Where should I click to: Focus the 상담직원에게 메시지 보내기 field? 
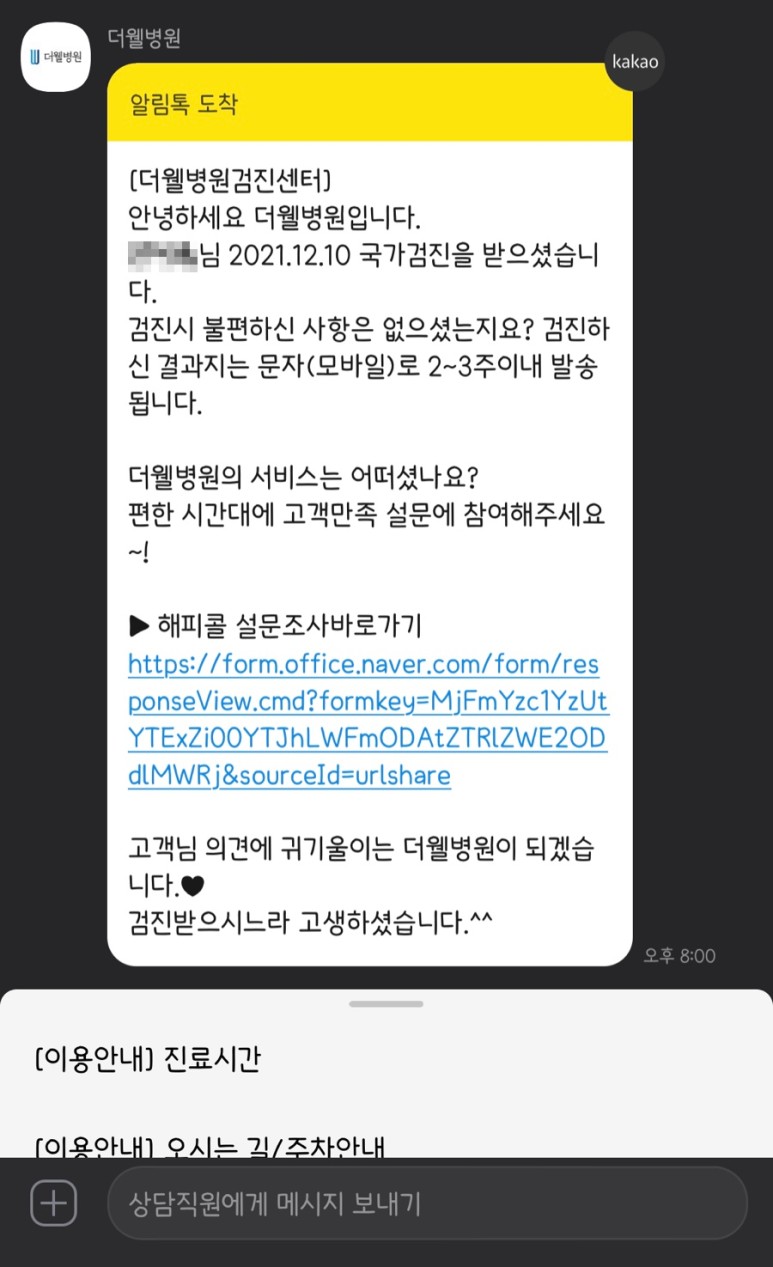pyautogui.click(x=426, y=1204)
